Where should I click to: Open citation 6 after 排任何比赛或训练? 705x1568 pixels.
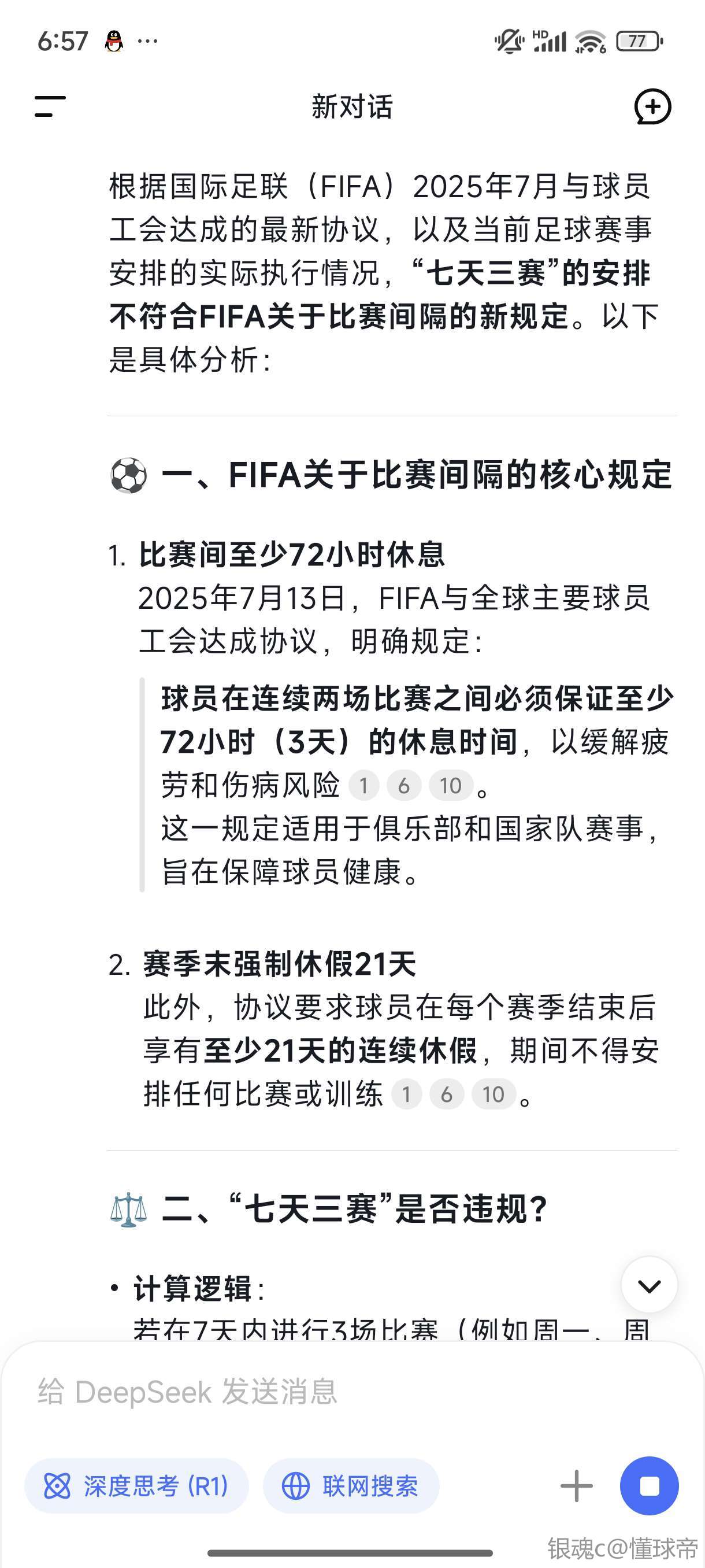(447, 1094)
